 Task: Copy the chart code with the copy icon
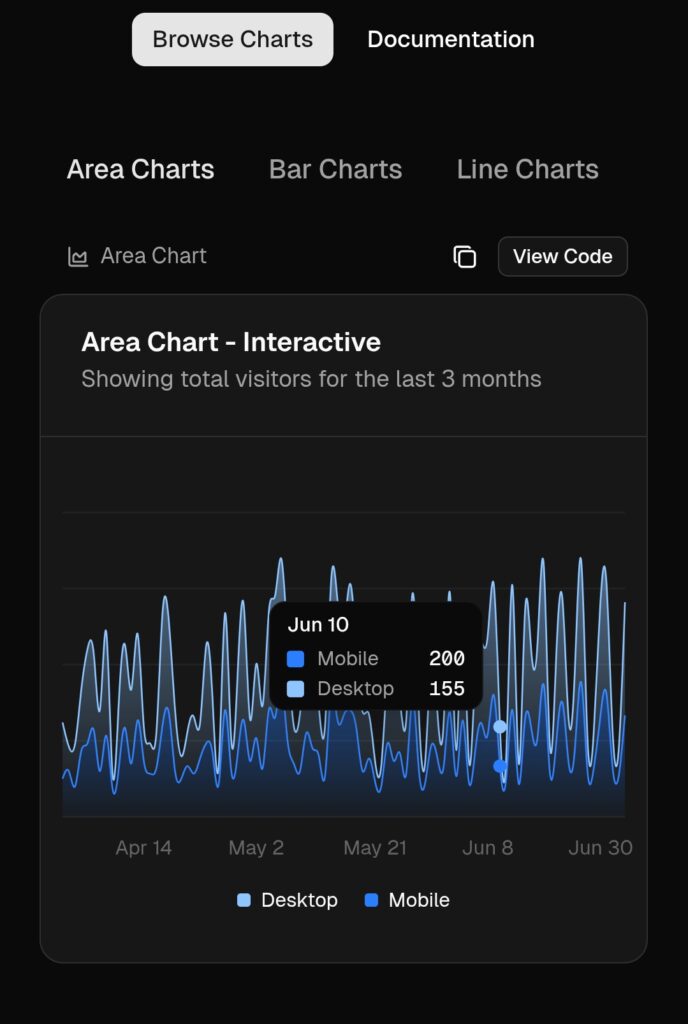464,257
